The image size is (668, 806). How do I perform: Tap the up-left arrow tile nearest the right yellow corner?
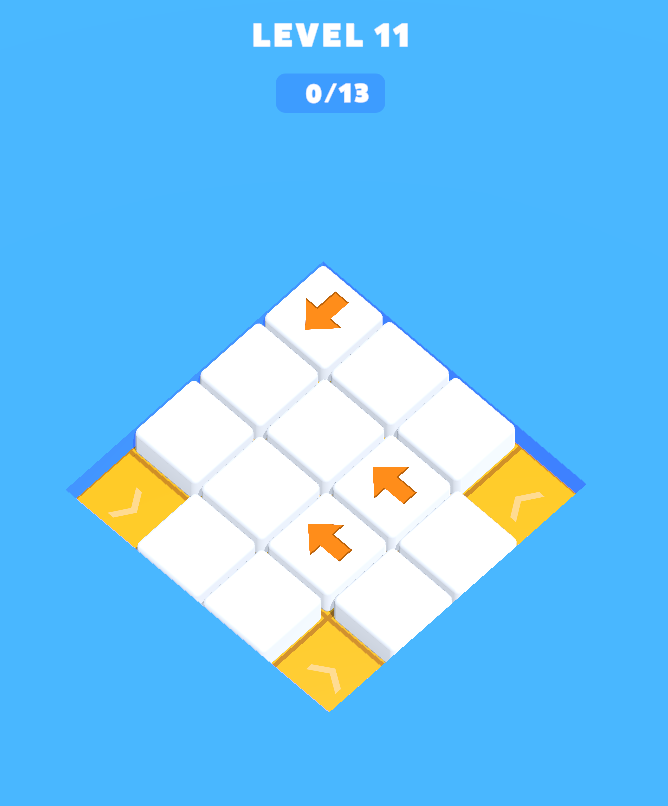point(393,483)
